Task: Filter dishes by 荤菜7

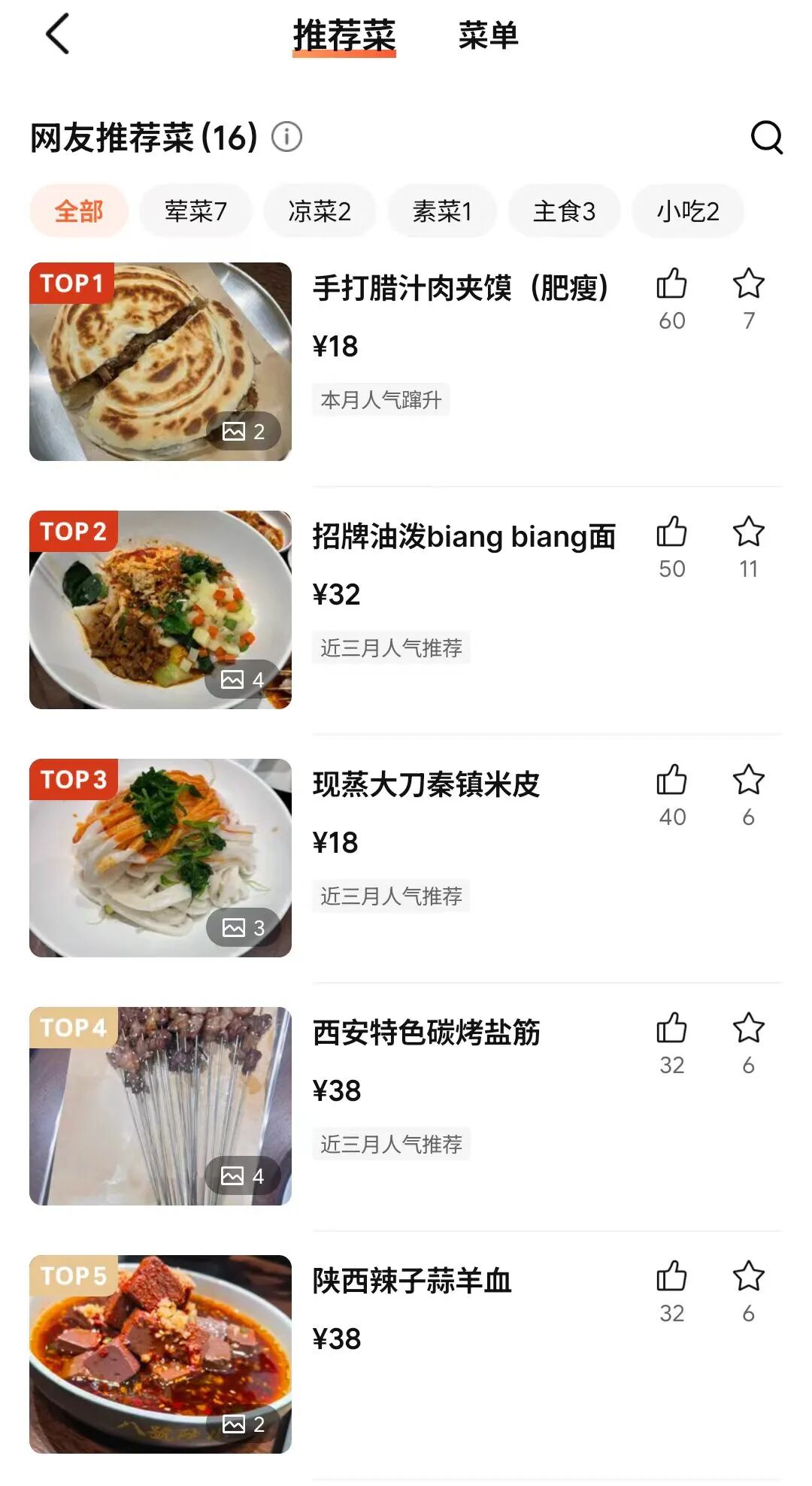Action: 195,211
